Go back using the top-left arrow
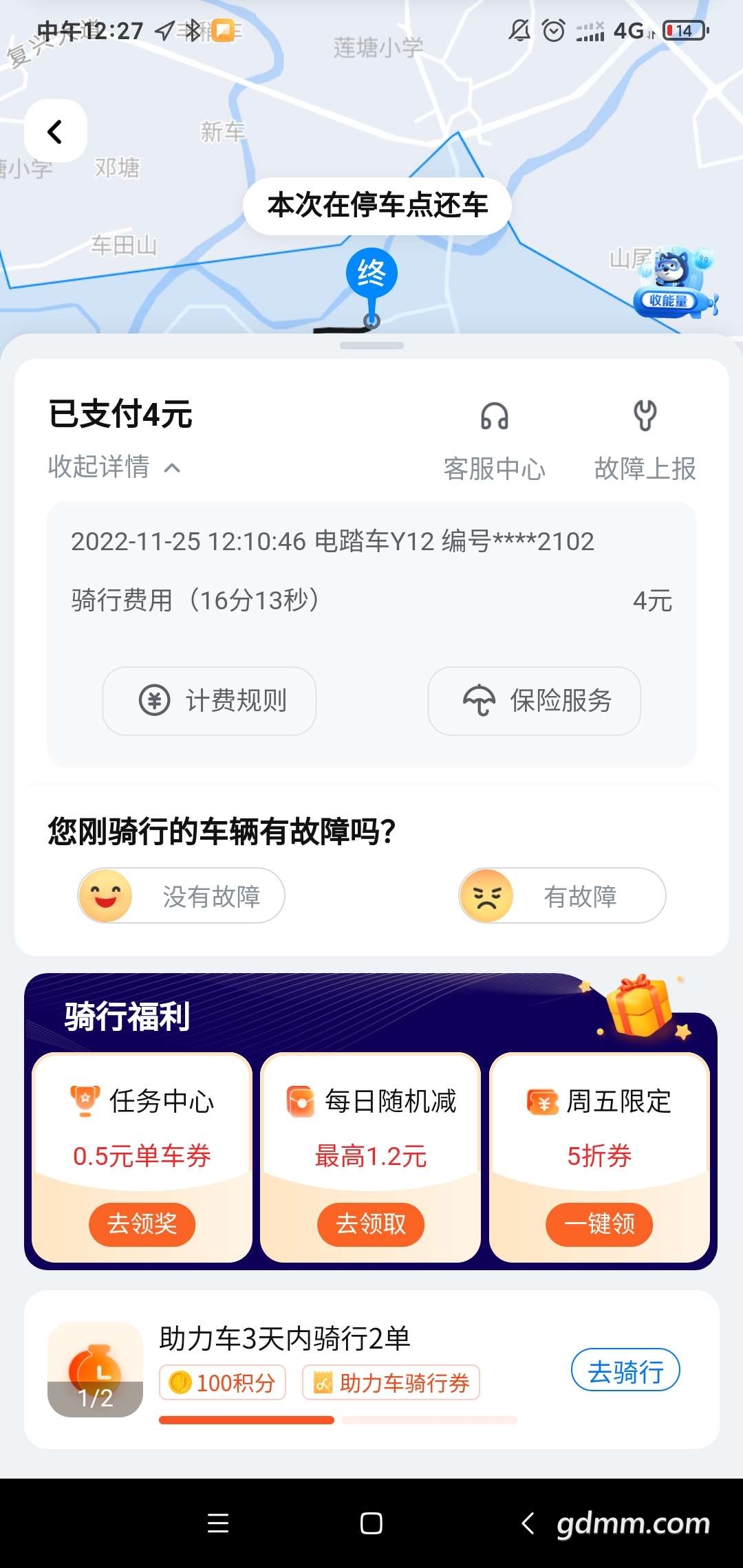Screen dimensions: 743x1568 pyautogui.click(x=56, y=131)
